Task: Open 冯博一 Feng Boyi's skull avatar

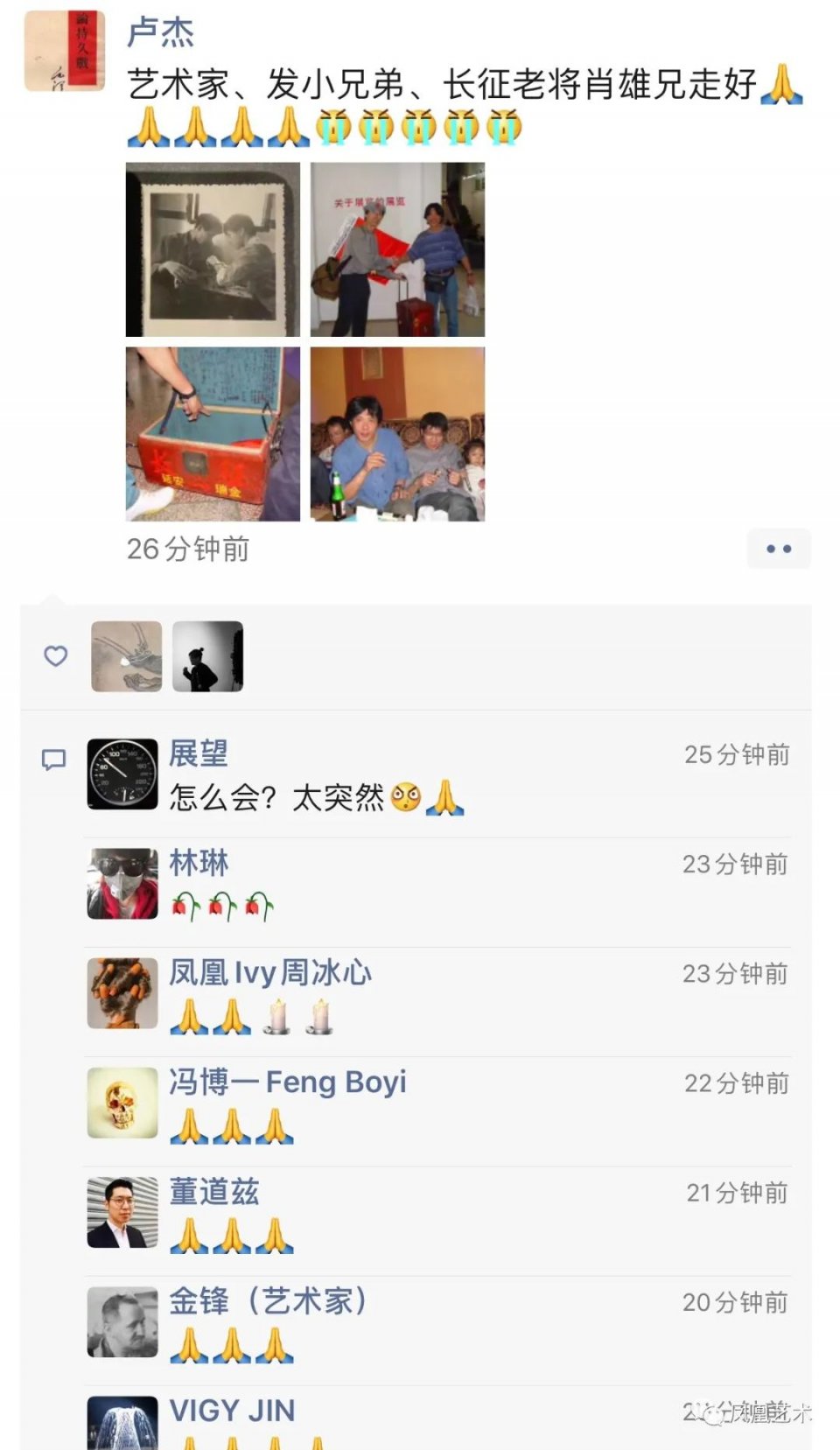Action: pos(122,1103)
